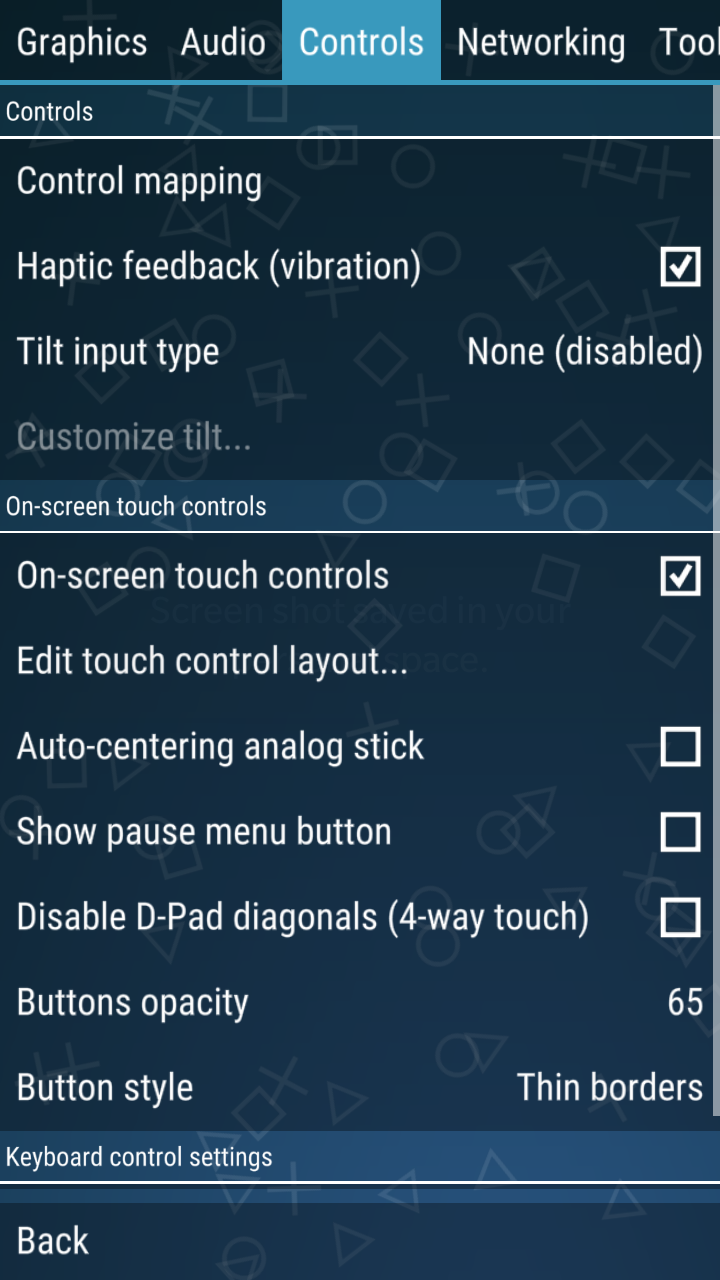The width and height of the screenshot is (720, 1280).
Task: Uncheck On-screen touch controls
Action: point(680,576)
